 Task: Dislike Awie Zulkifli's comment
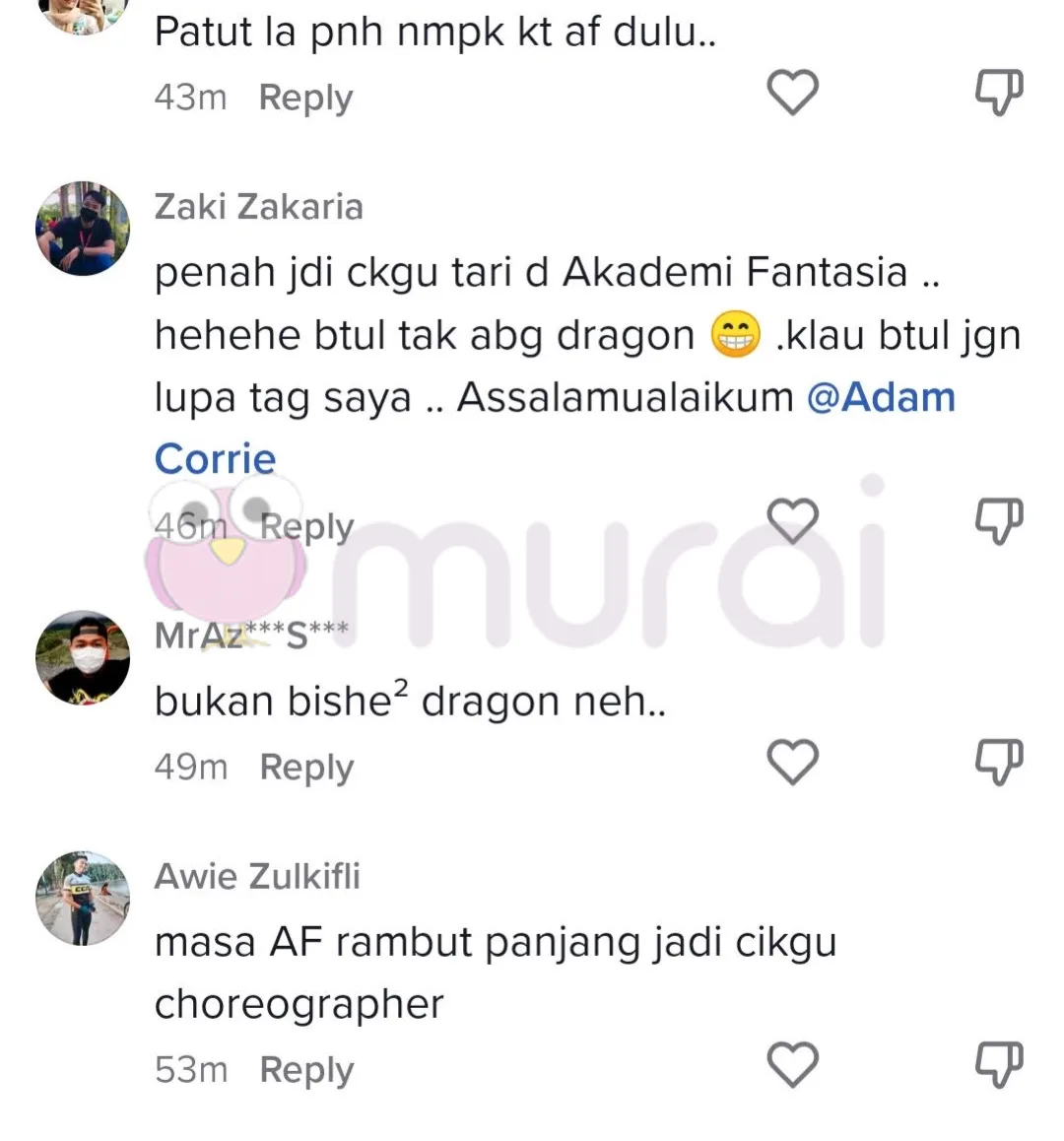pyautogui.click(x=999, y=1065)
